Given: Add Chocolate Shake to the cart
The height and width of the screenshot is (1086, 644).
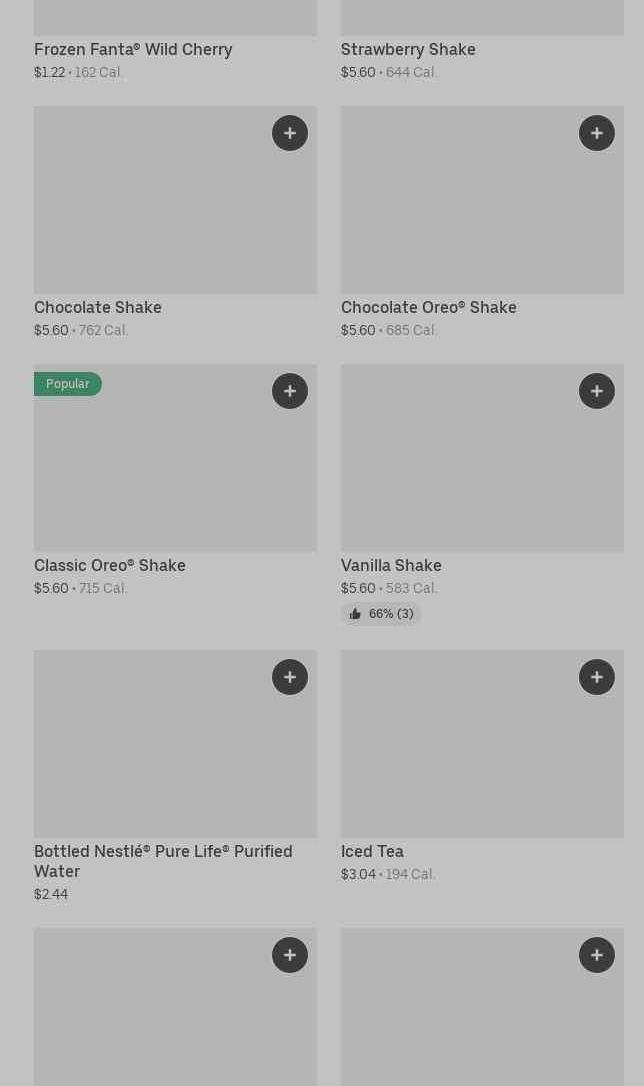Looking at the screenshot, I should point(289,133).
